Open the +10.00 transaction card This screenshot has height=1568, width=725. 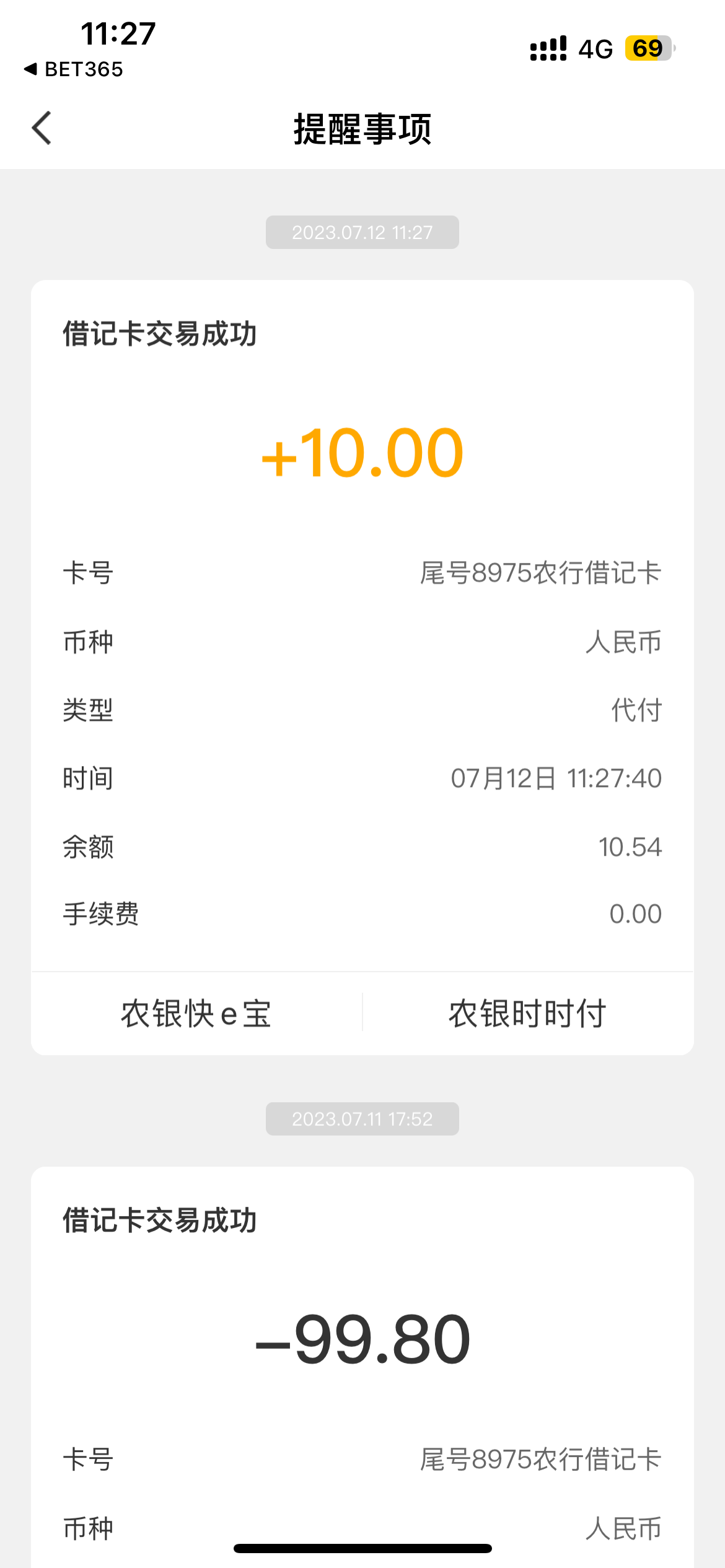coord(362,619)
